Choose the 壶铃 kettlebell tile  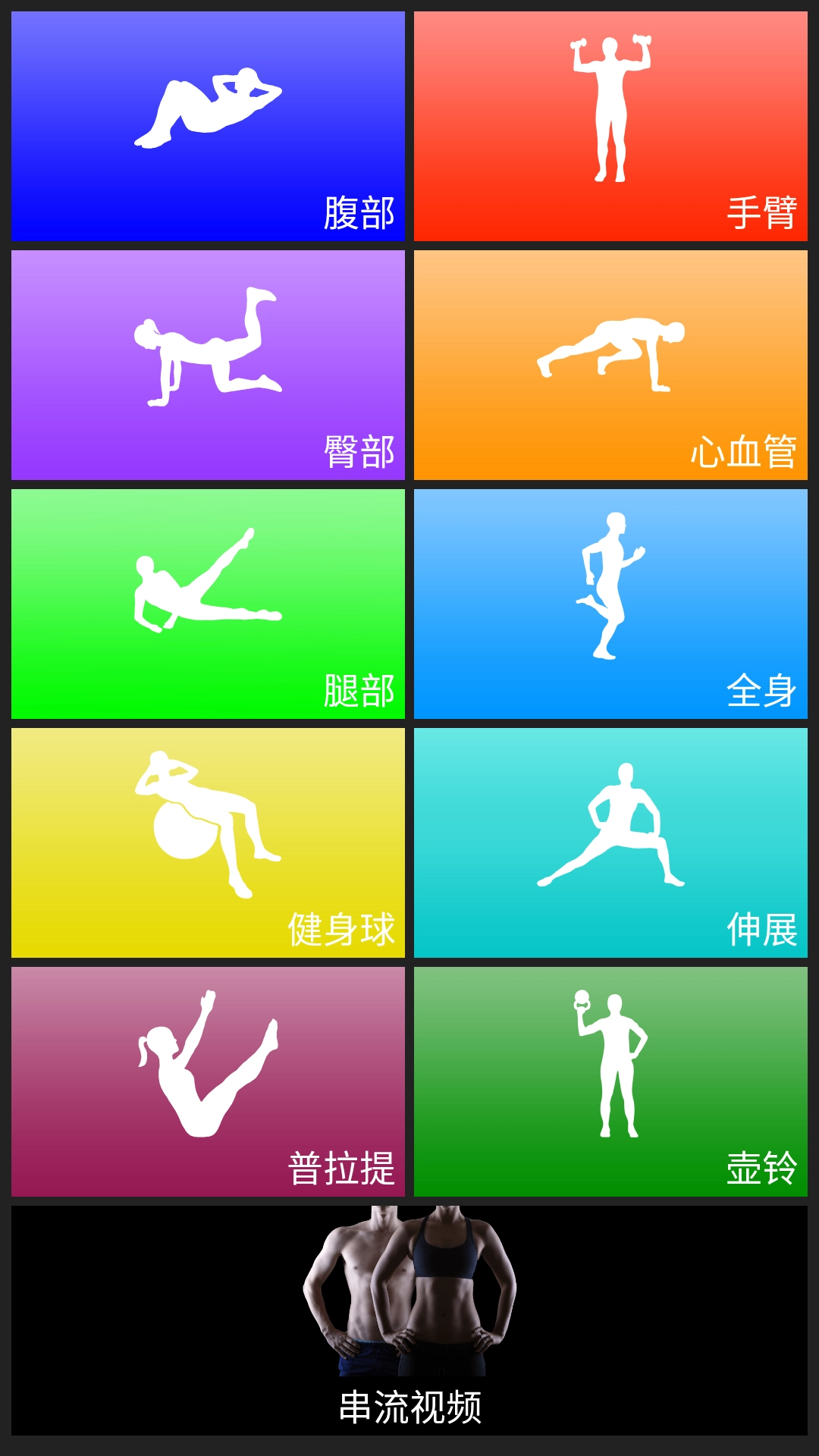pyautogui.click(x=610, y=1081)
